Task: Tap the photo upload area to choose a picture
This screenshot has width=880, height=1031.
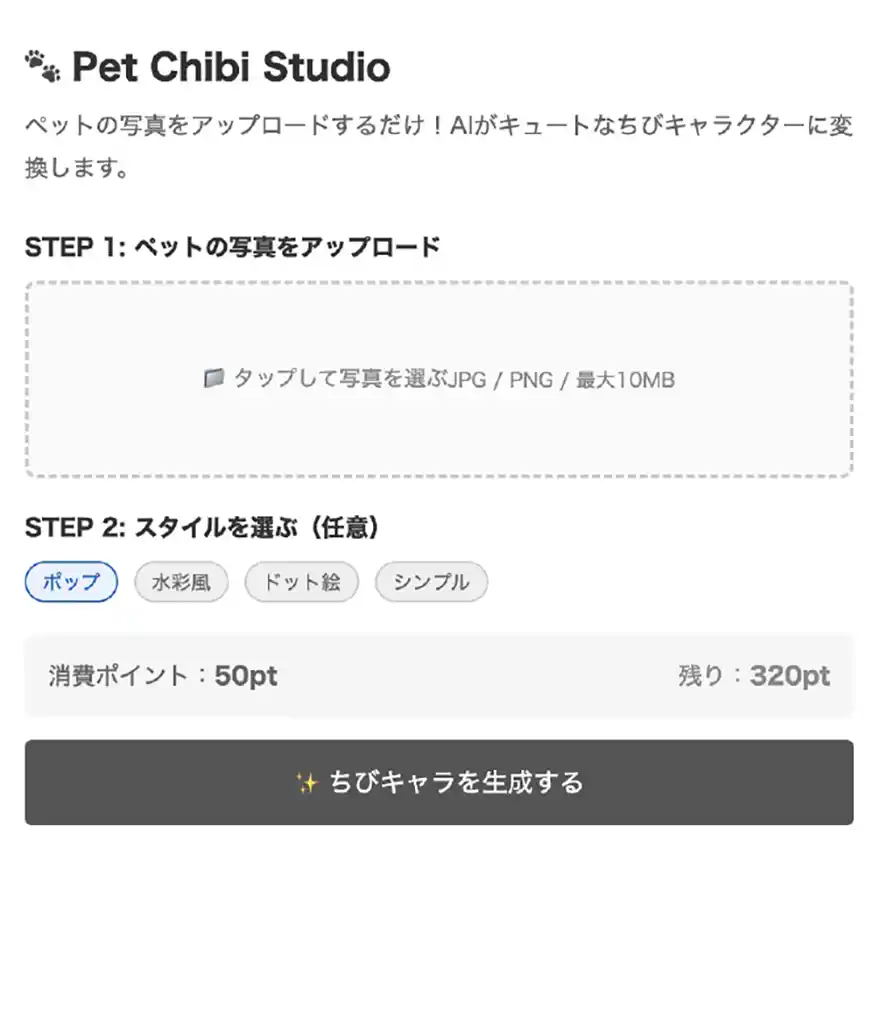Action: pyautogui.click(x=439, y=379)
